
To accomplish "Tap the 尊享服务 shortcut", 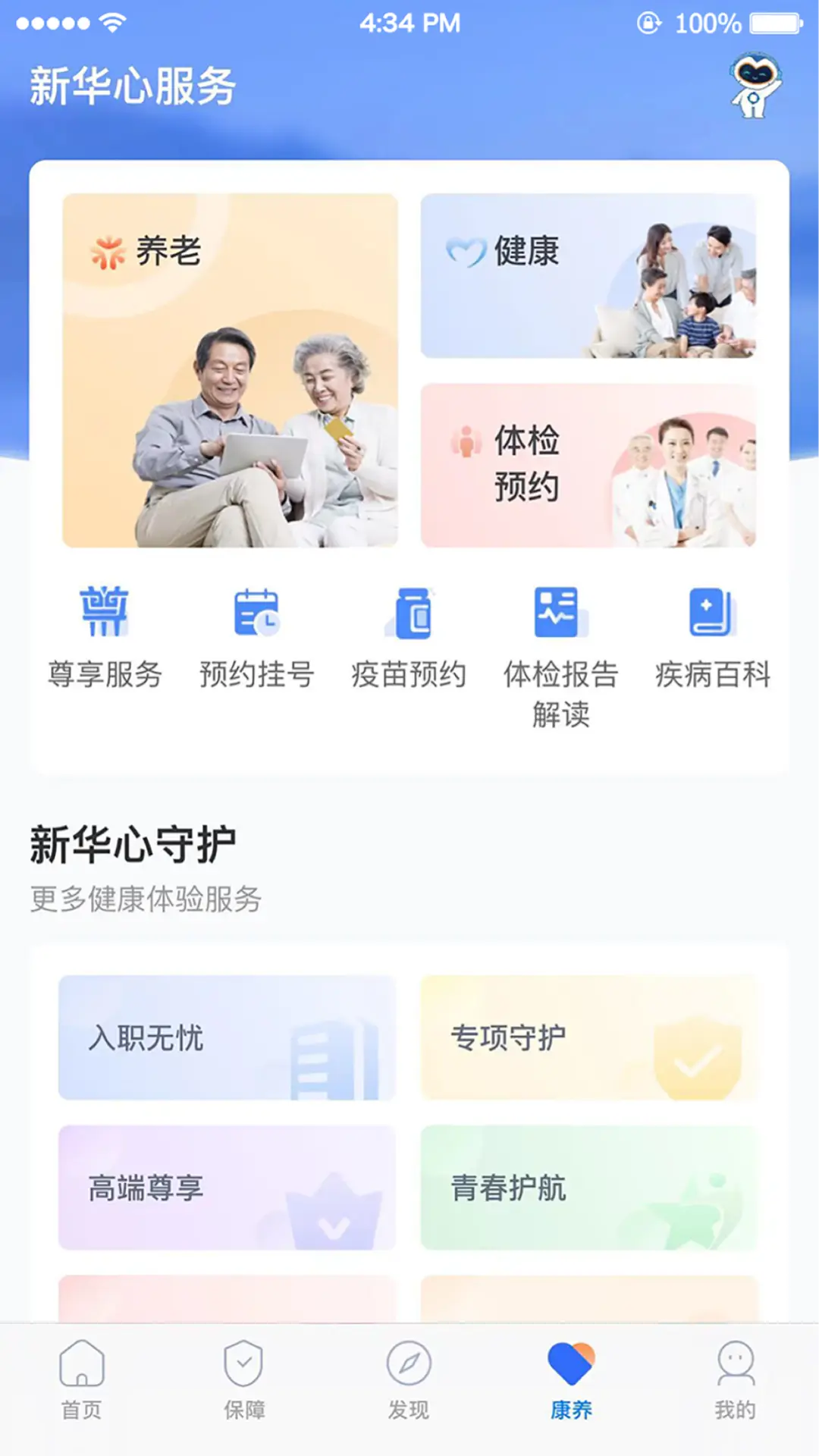I will 105,638.
